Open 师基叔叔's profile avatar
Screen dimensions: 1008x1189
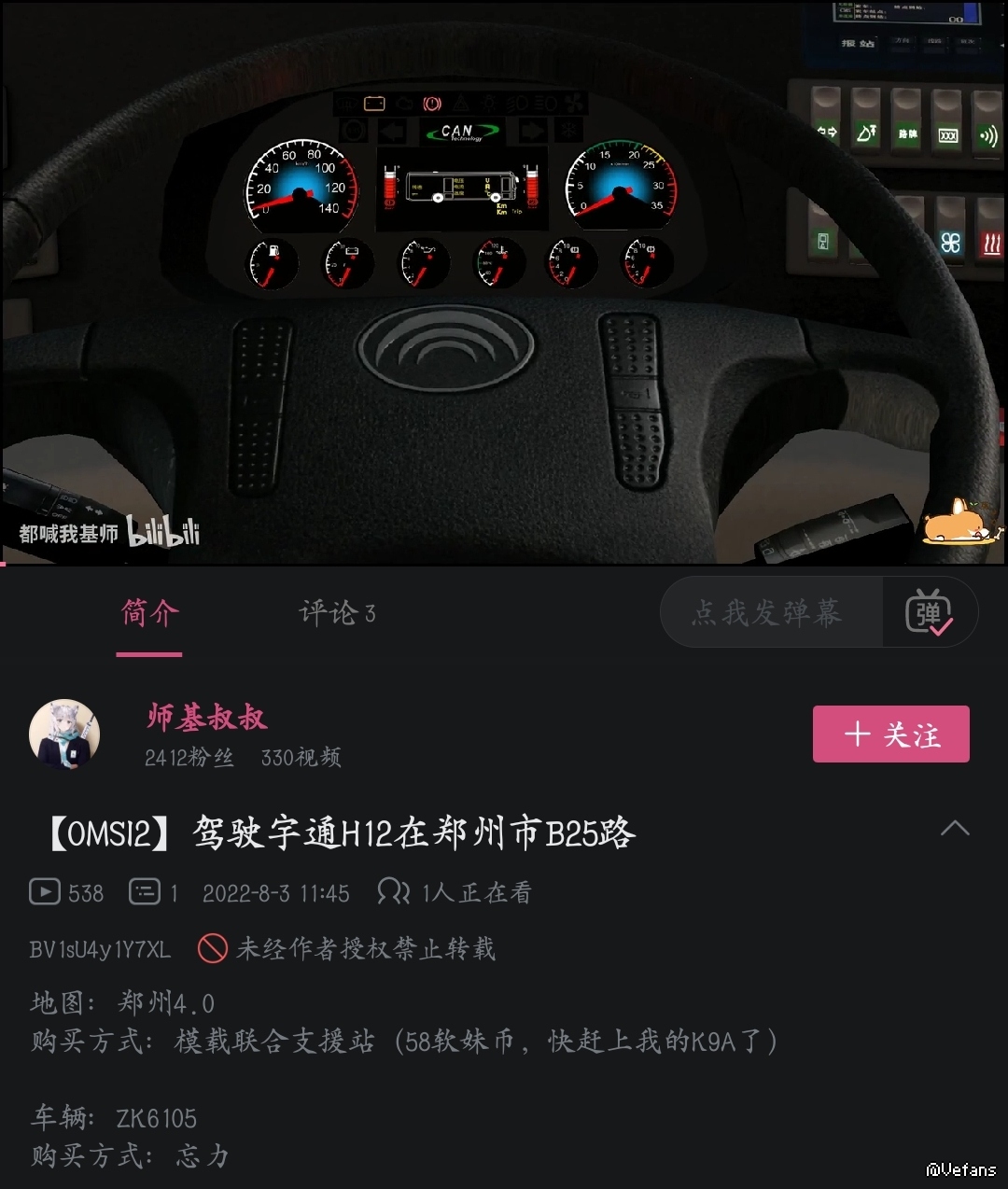point(64,734)
